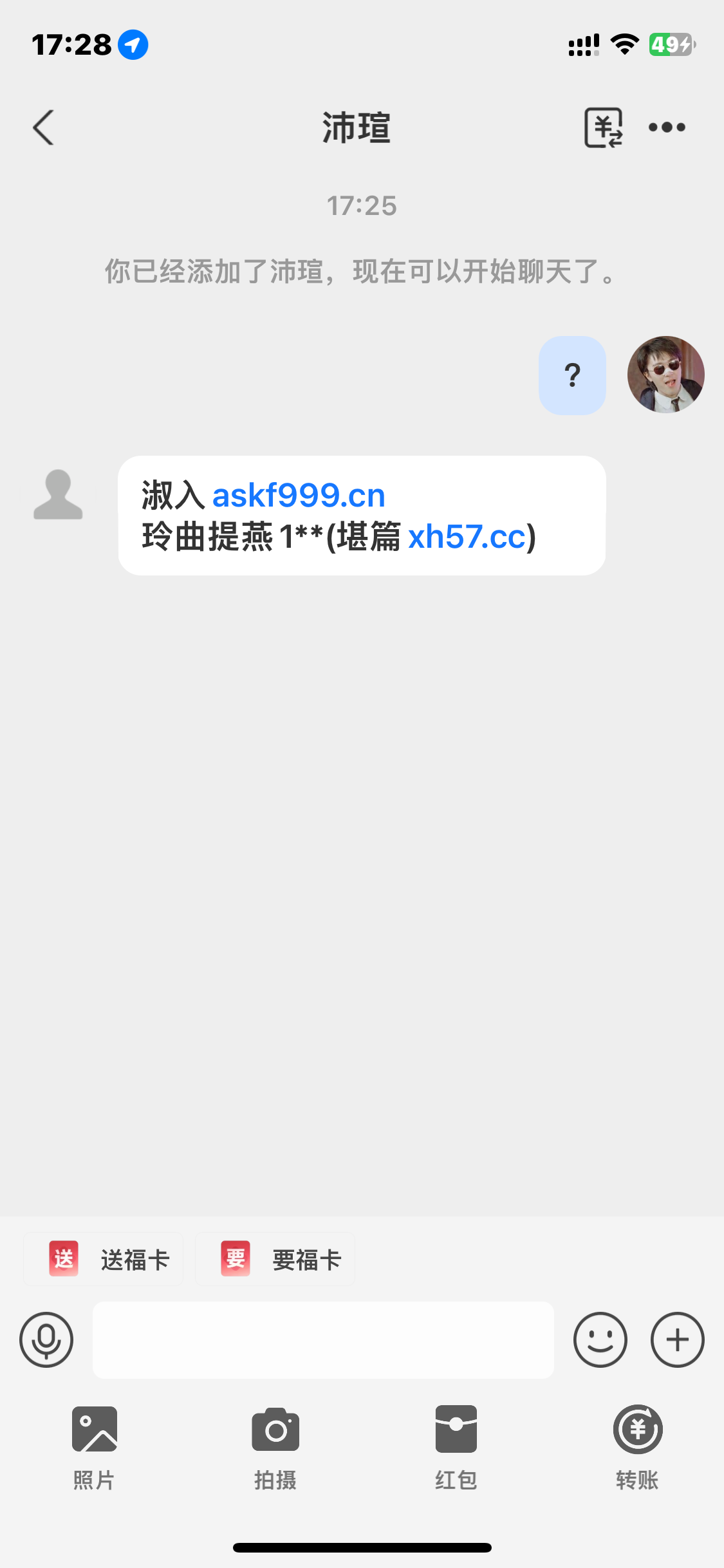
Task: Open the transfer records icon
Action: click(603, 127)
